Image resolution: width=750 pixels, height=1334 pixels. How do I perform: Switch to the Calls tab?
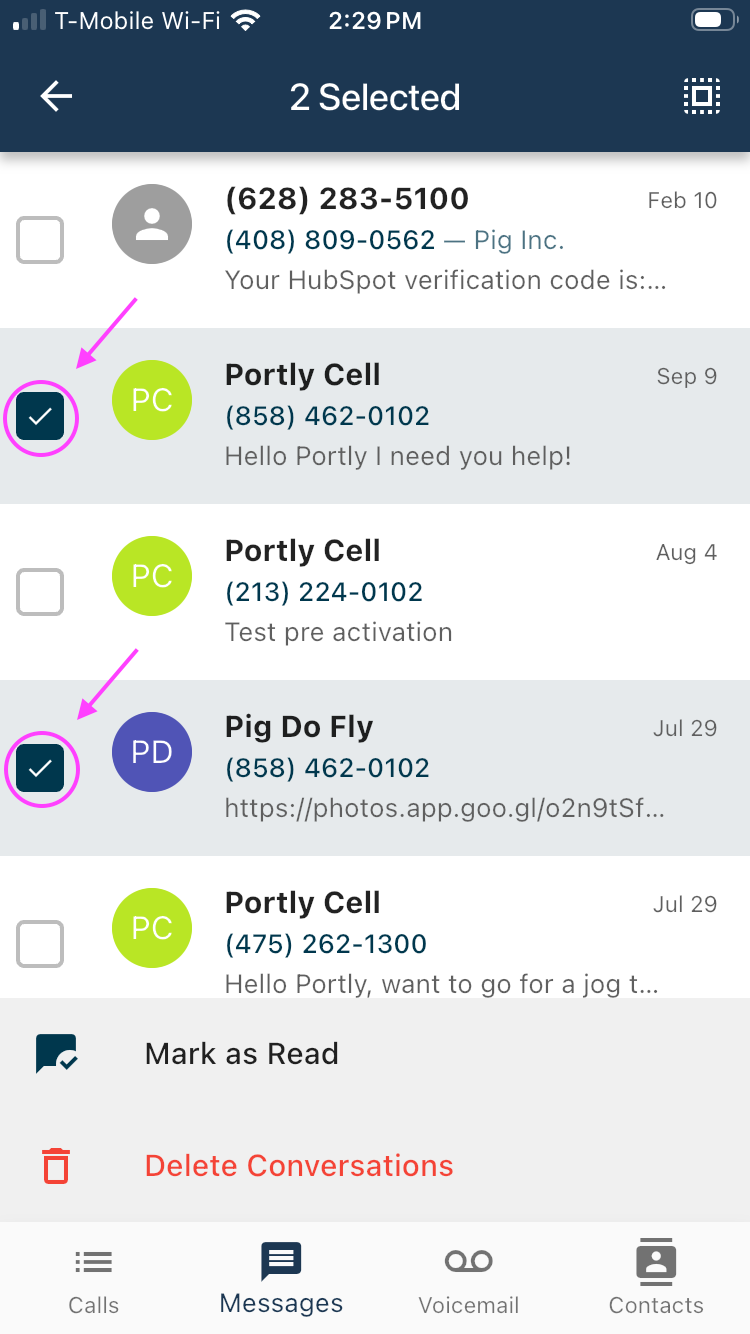tap(94, 1279)
